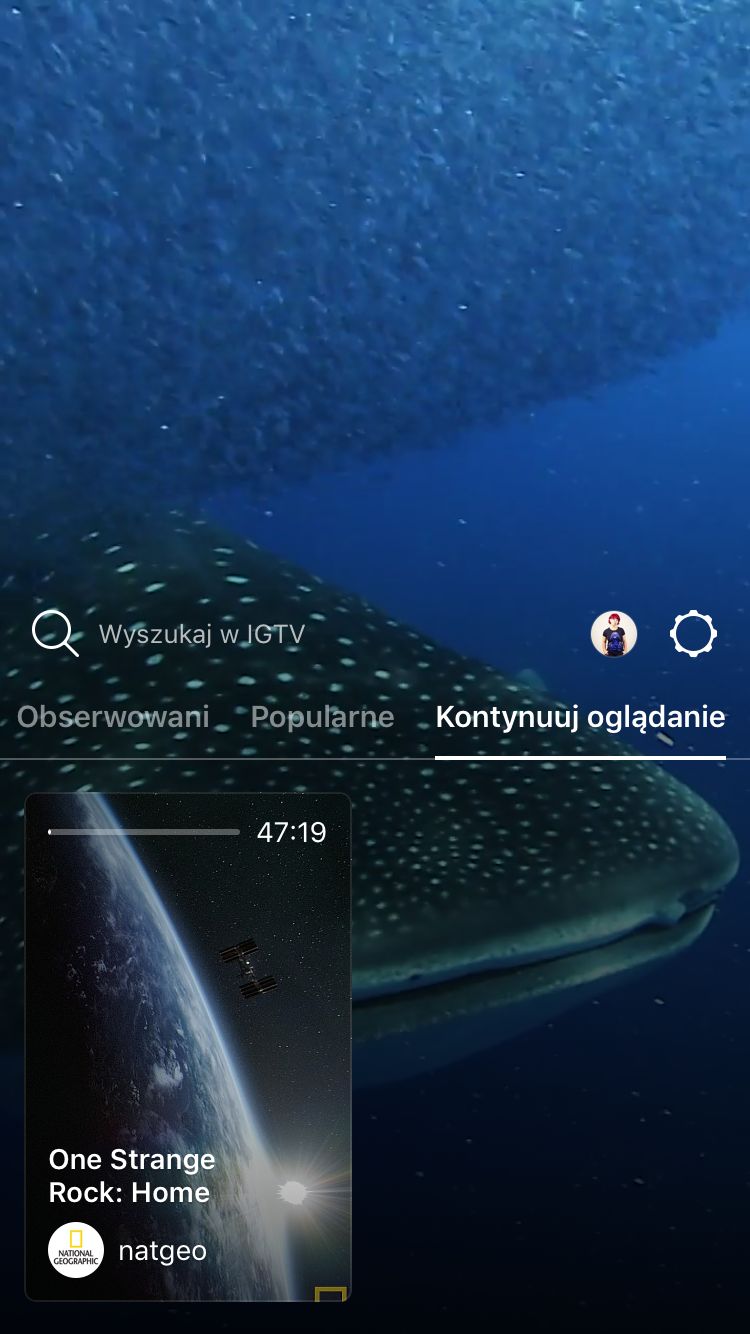
Task: Tap the search magnifier icon
Action: coord(55,634)
